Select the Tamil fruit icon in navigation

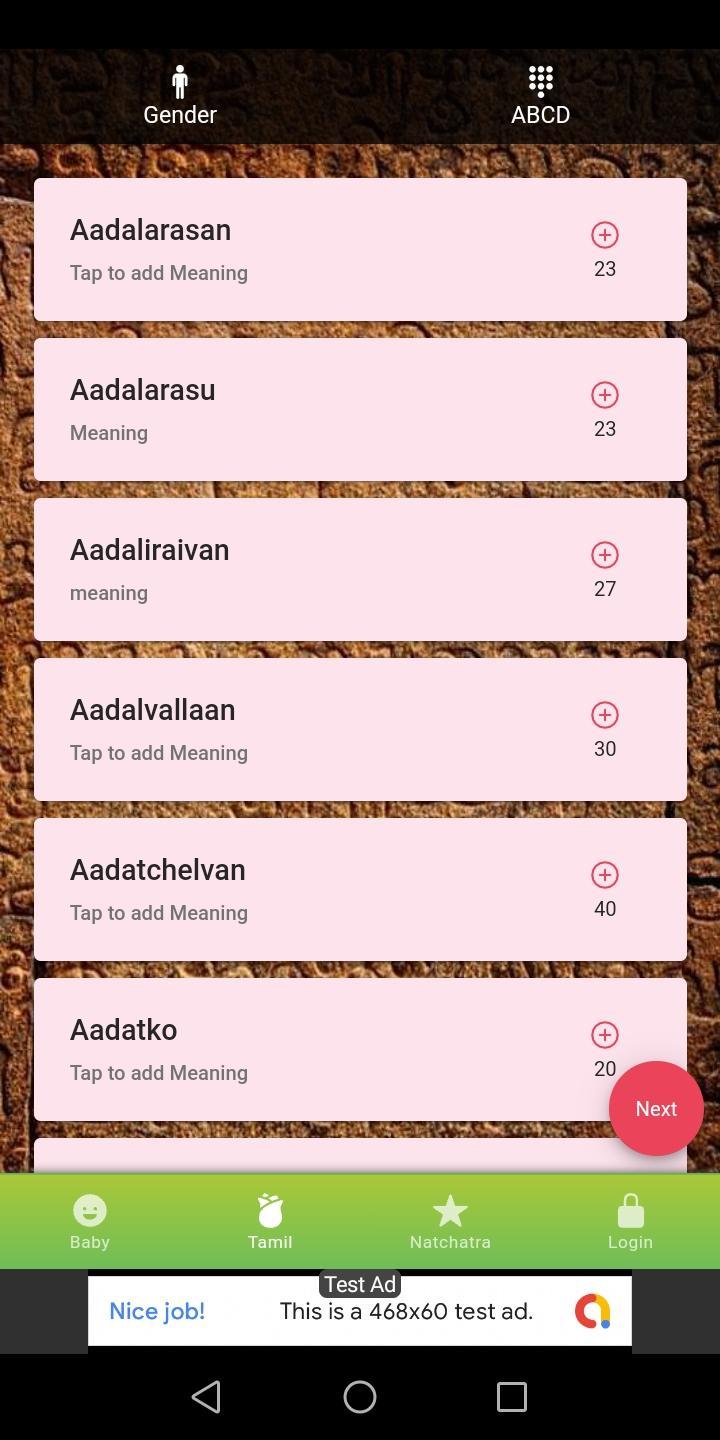click(x=270, y=1211)
